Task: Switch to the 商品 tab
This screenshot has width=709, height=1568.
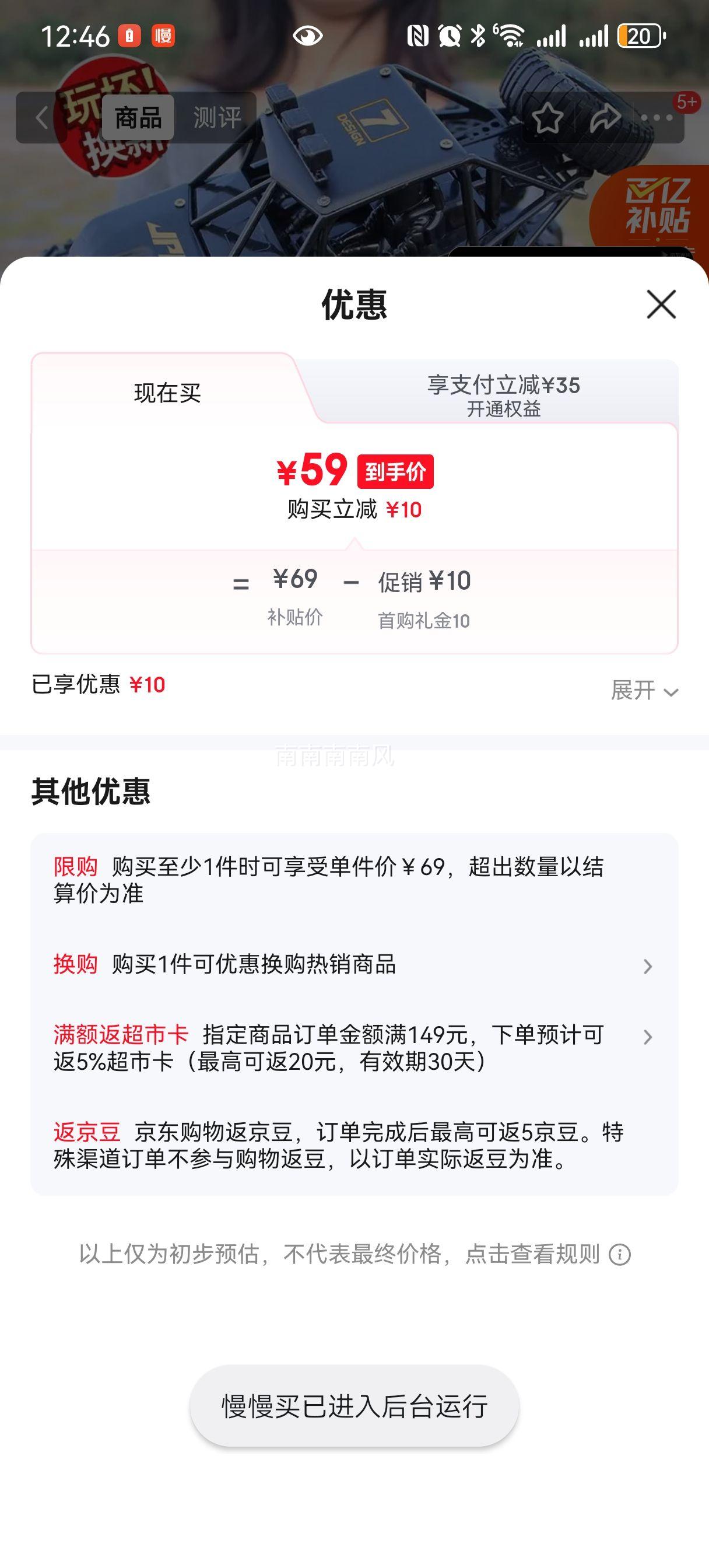Action: click(x=136, y=116)
